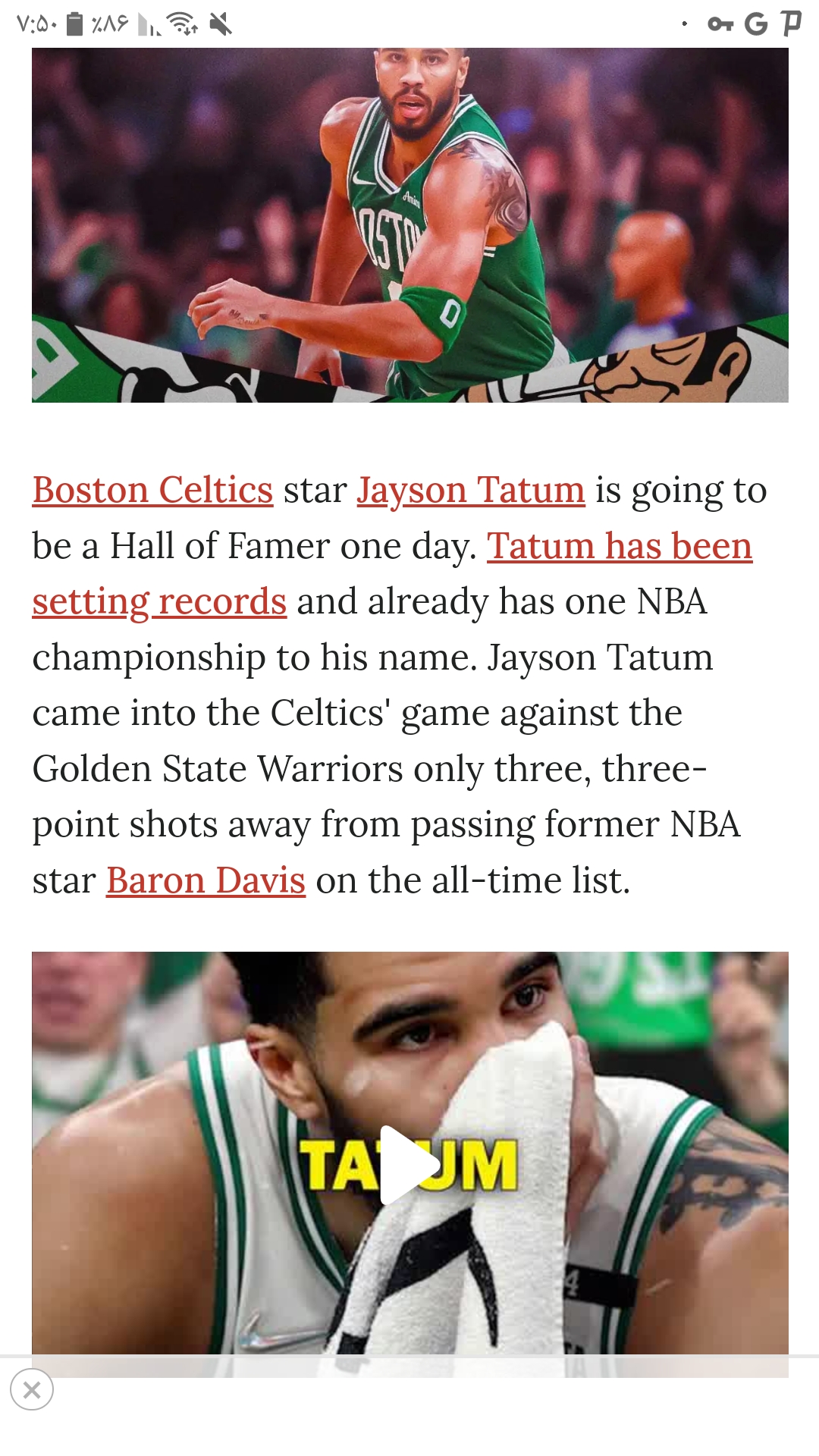Open the Boston Celtics link

pos(152,490)
